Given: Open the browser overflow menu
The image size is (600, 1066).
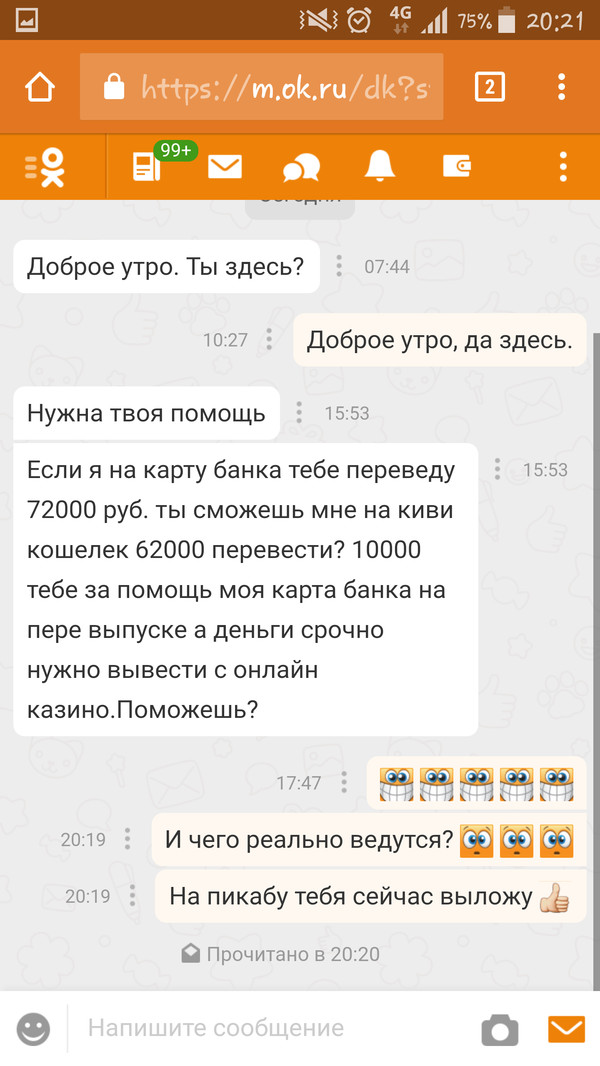Looking at the screenshot, I should click(x=563, y=89).
